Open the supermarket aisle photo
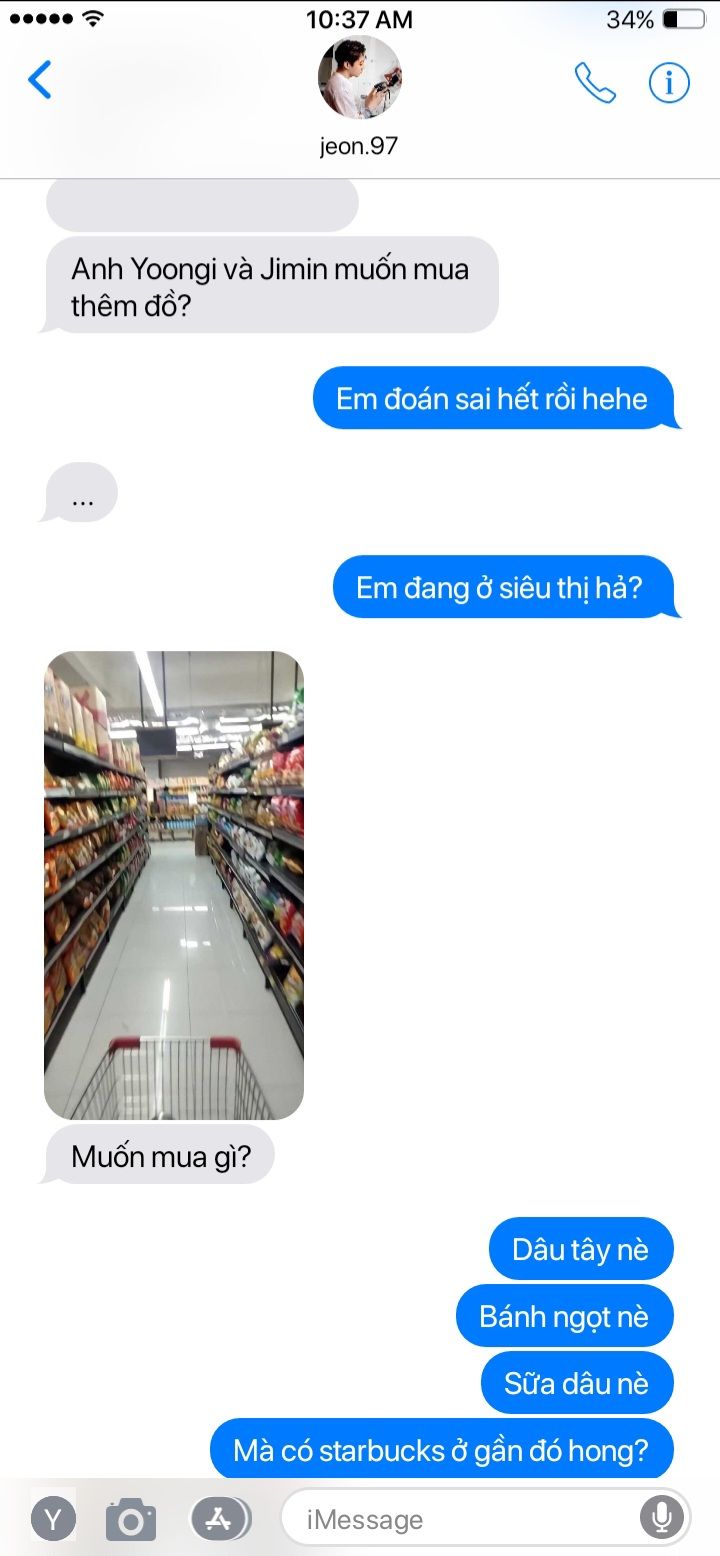 [x=174, y=885]
